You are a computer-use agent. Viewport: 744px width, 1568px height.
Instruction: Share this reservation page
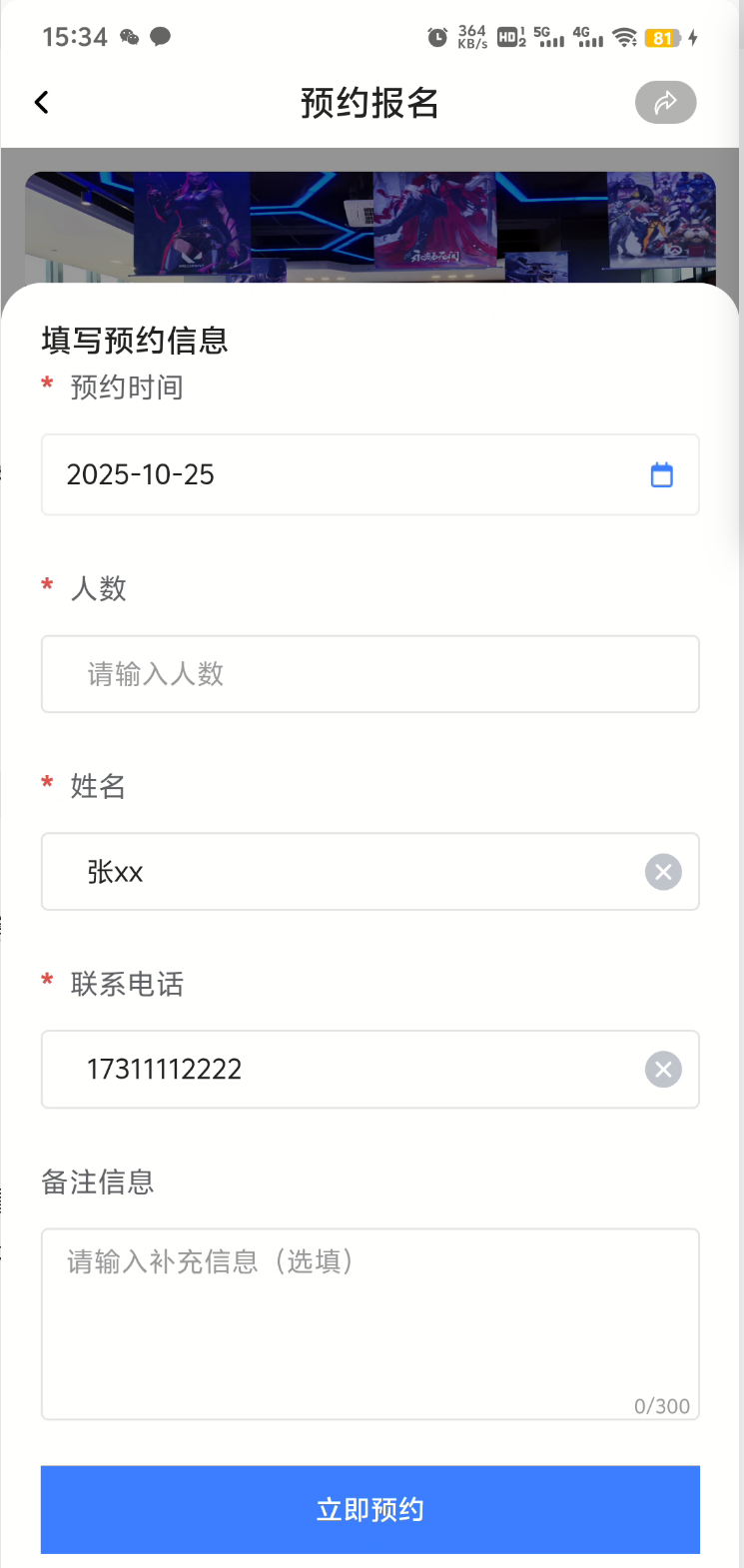click(665, 102)
